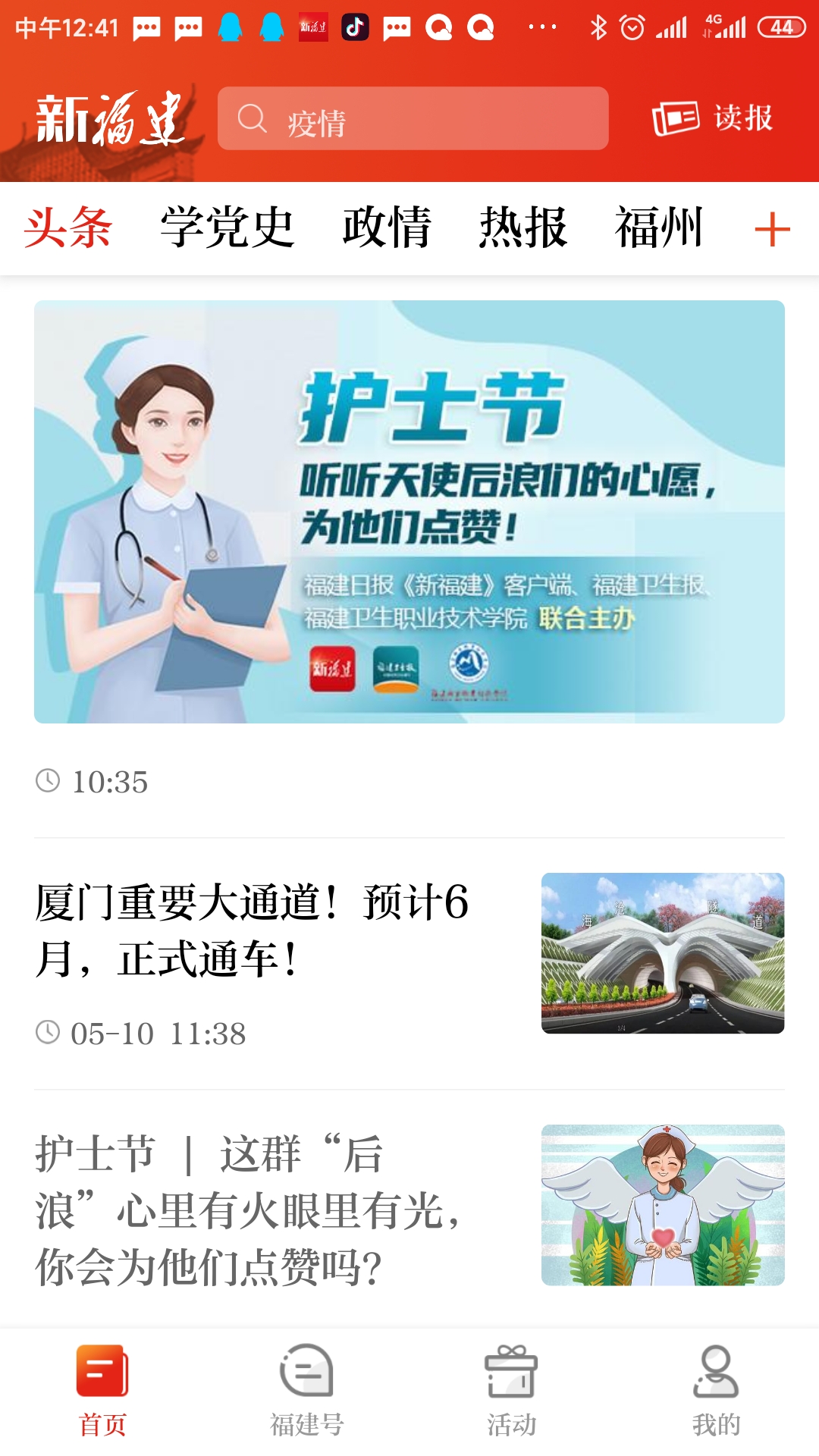This screenshot has width=819, height=1456.
Task: Switch to the 学党史 tab
Action: (x=227, y=227)
